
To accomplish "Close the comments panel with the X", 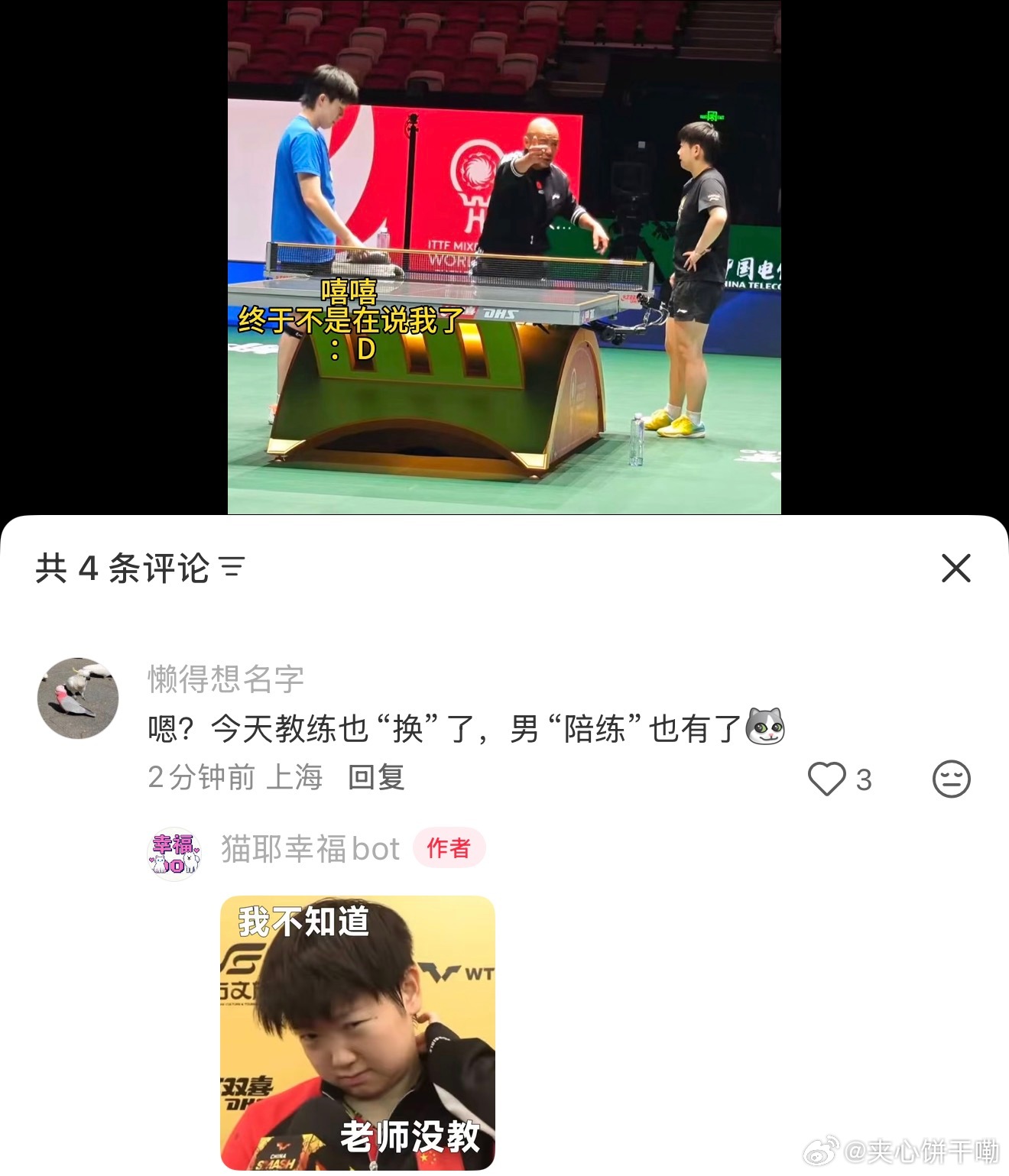I will (x=954, y=567).
